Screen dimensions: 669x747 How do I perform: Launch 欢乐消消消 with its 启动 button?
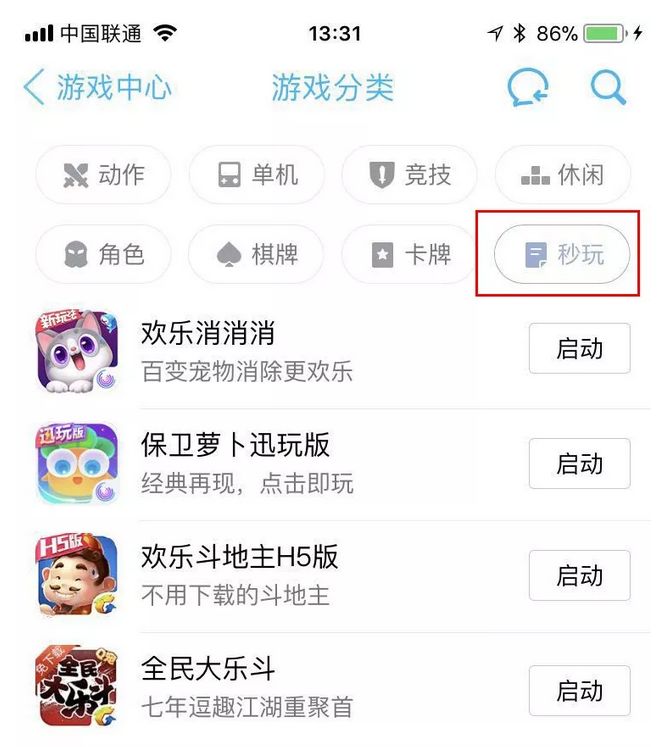pyautogui.click(x=579, y=349)
